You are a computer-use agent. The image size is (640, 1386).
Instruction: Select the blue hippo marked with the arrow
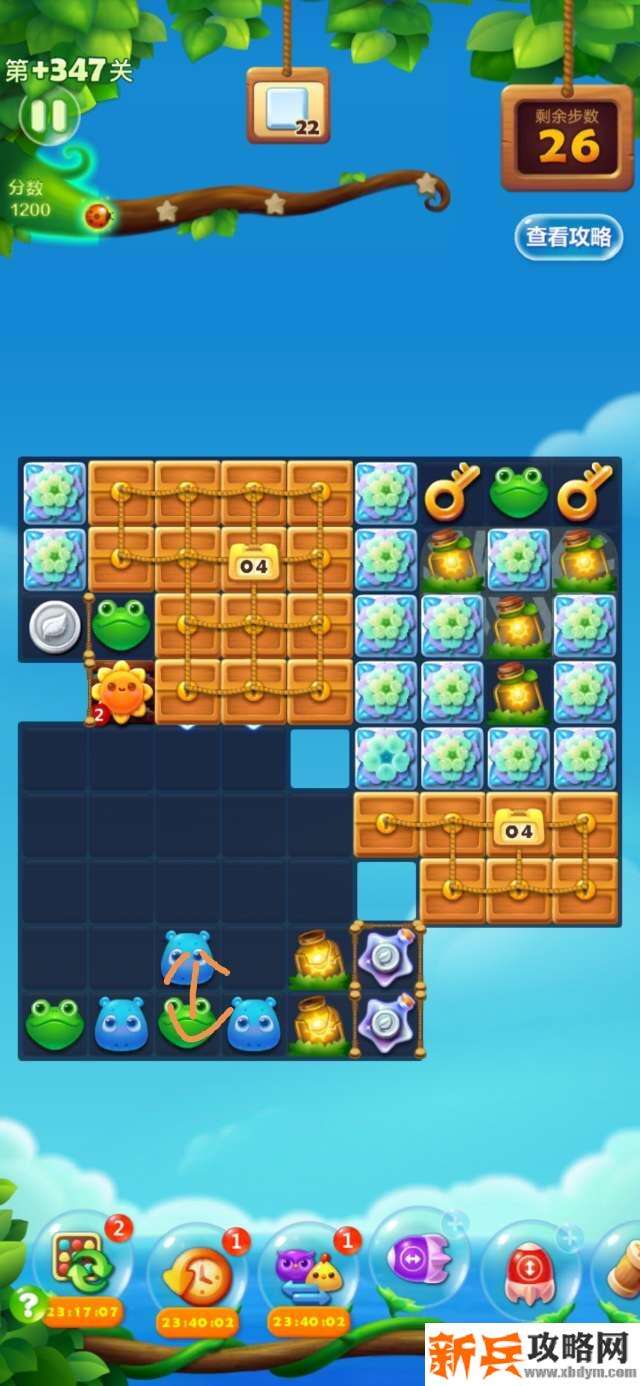[188, 957]
